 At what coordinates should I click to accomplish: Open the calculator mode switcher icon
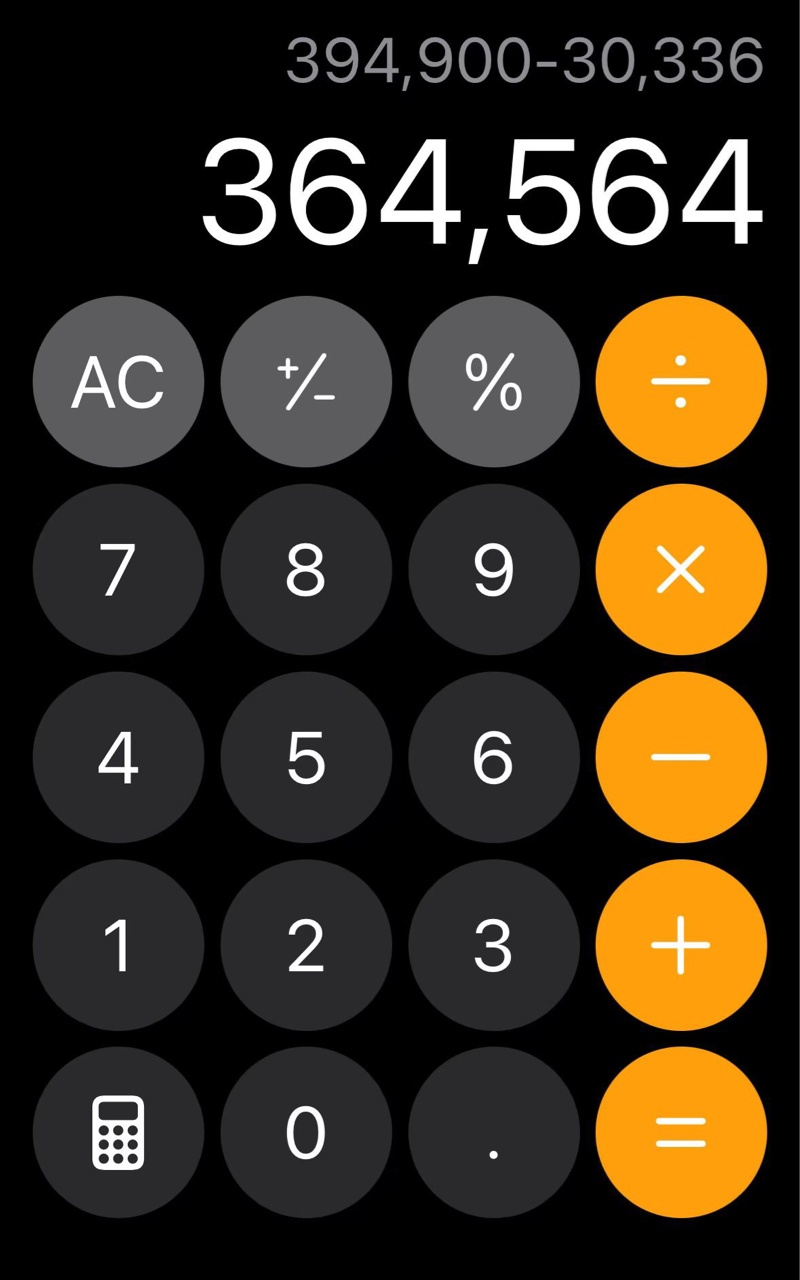[118, 1133]
